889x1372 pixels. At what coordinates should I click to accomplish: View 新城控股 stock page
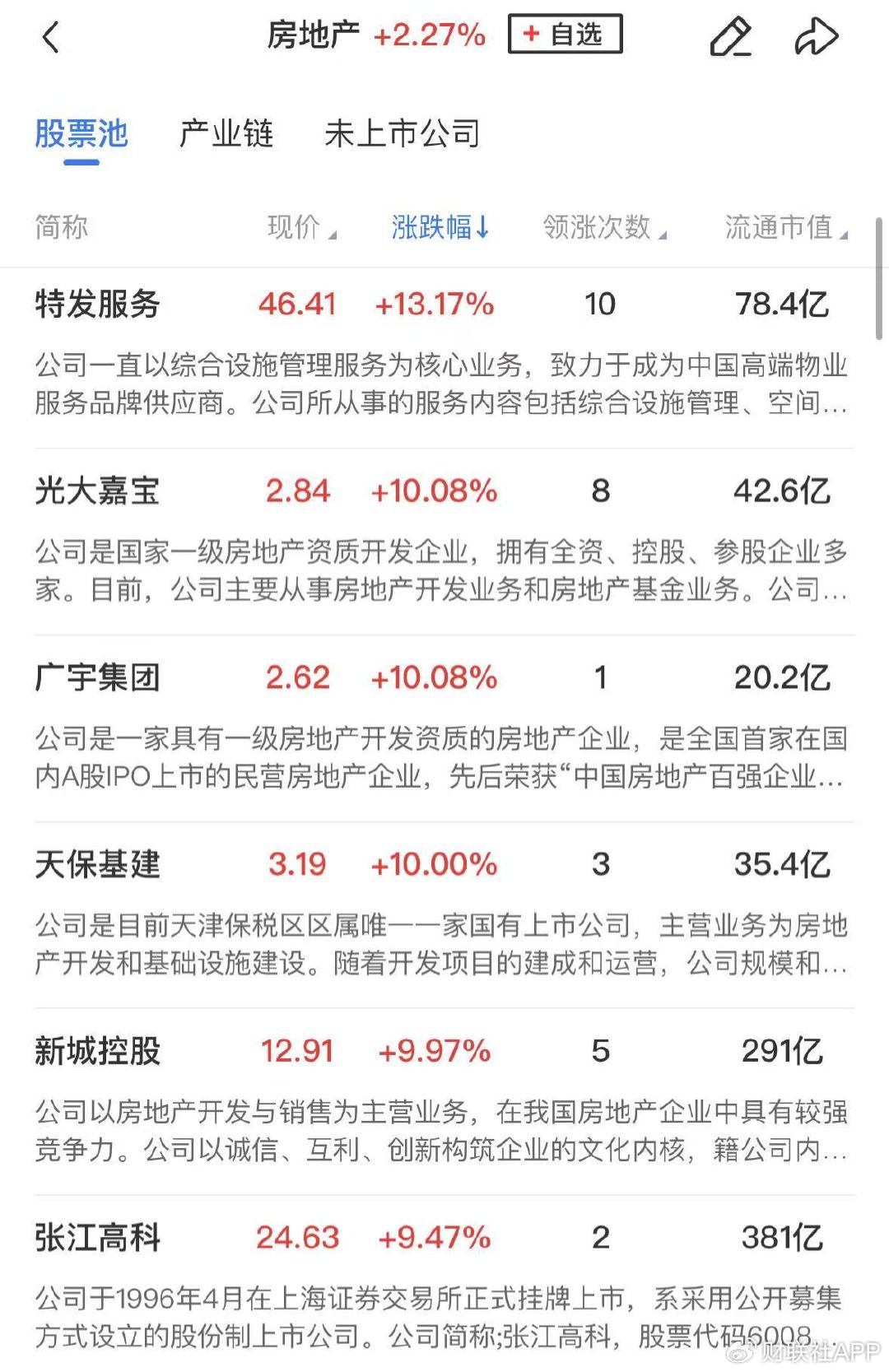point(99,1051)
